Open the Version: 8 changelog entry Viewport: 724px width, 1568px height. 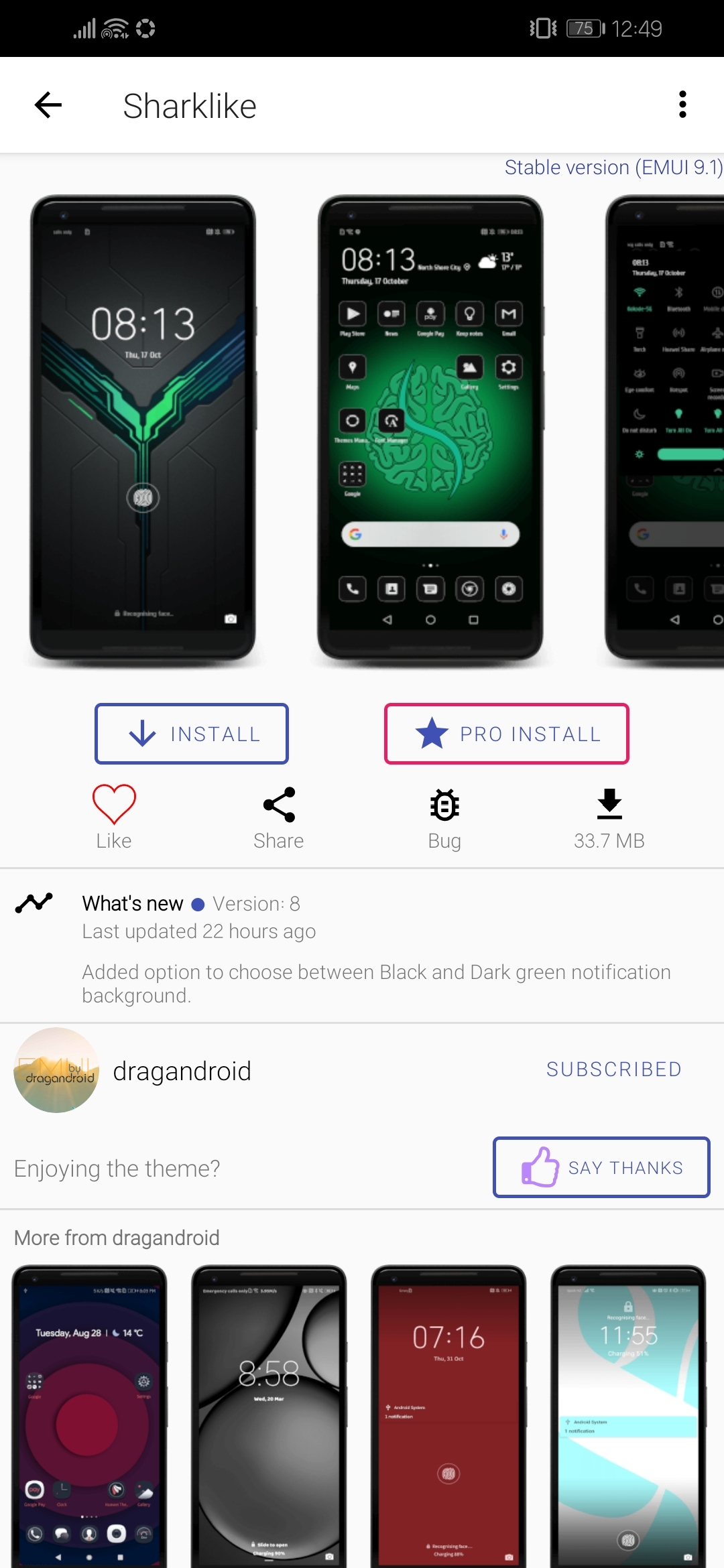(255, 903)
